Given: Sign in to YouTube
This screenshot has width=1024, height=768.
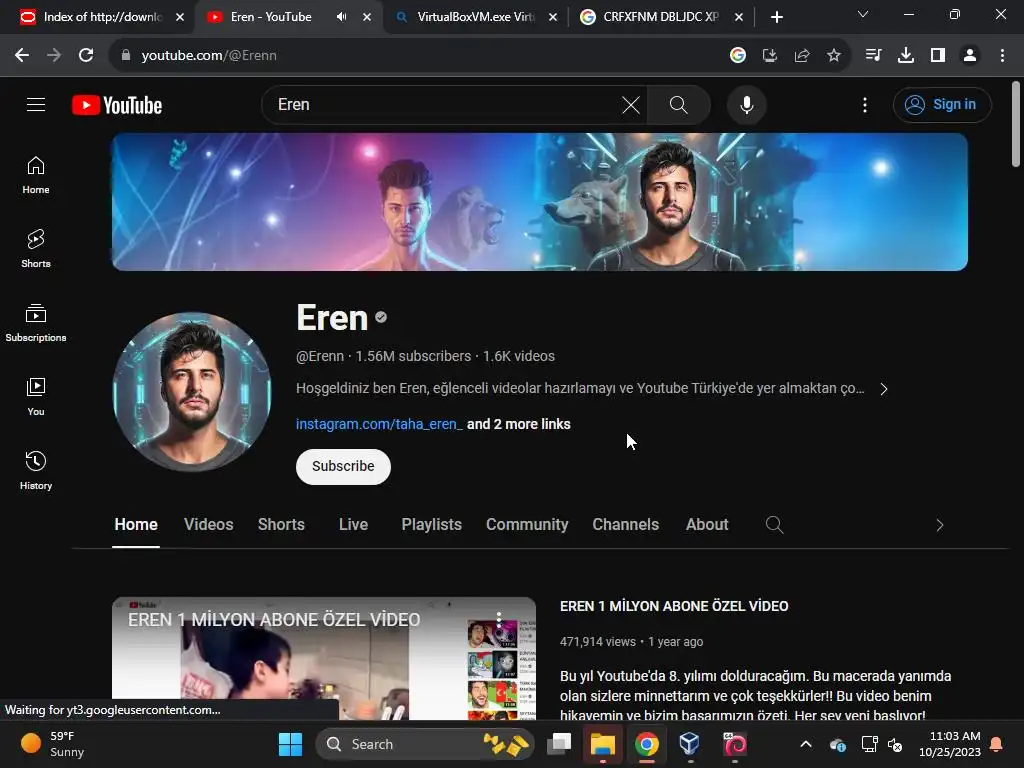Looking at the screenshot, I should [941, 105].
